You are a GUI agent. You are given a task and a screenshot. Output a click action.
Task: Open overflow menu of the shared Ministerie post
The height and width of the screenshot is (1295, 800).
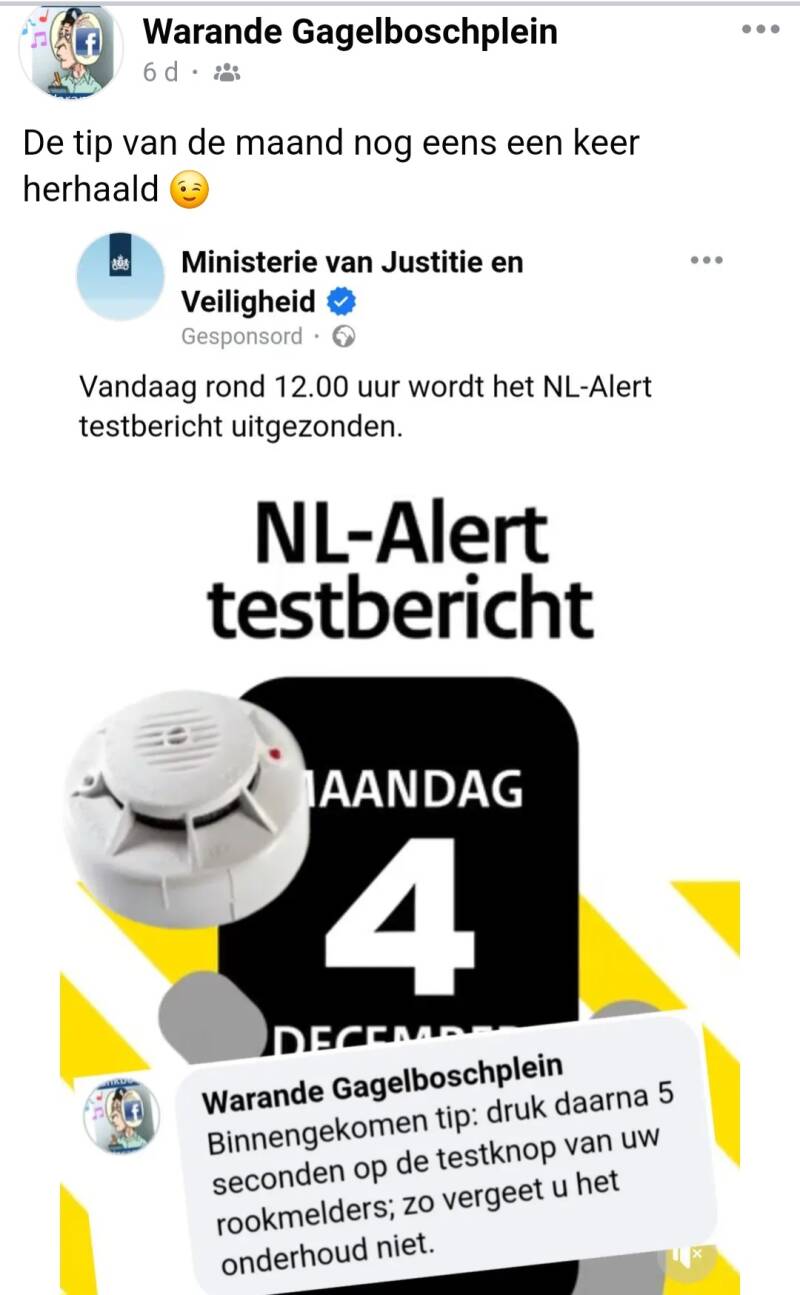pyautogui.click(x=706, y=261)
